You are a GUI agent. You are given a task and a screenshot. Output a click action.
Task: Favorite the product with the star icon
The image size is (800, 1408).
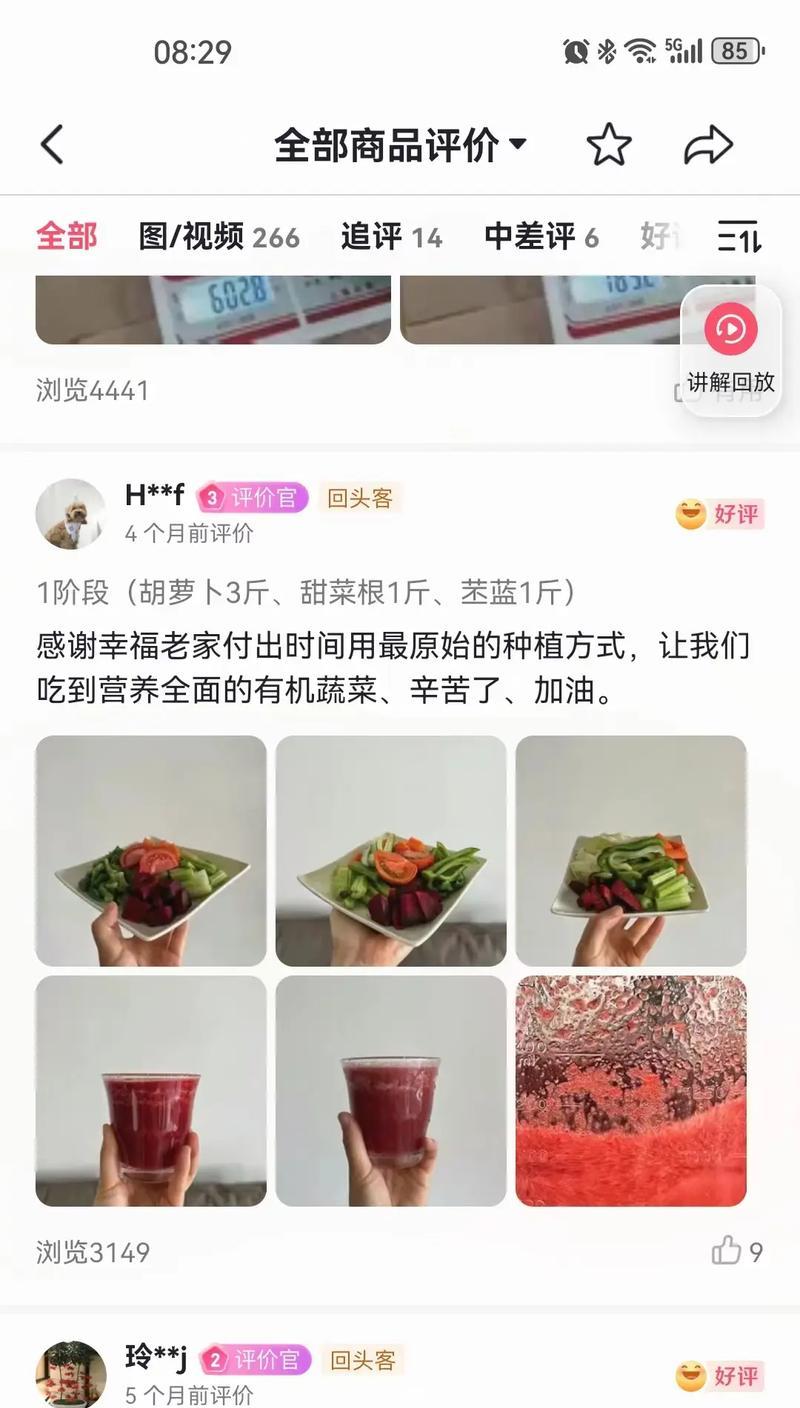pos(608,145)
